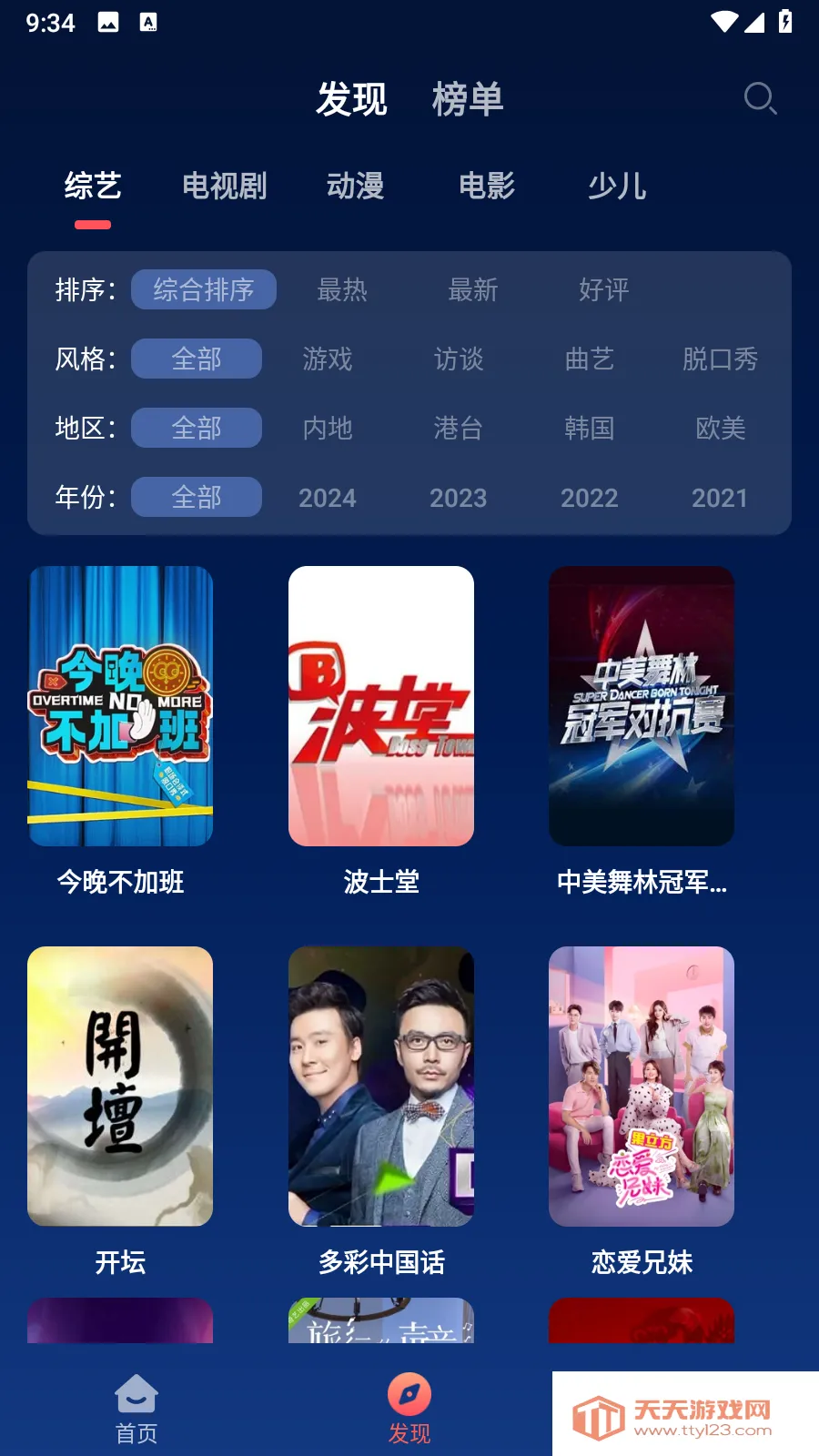Select 全部 under the 年份 filter
The image size is (819, 1456).
coord(196,497)
